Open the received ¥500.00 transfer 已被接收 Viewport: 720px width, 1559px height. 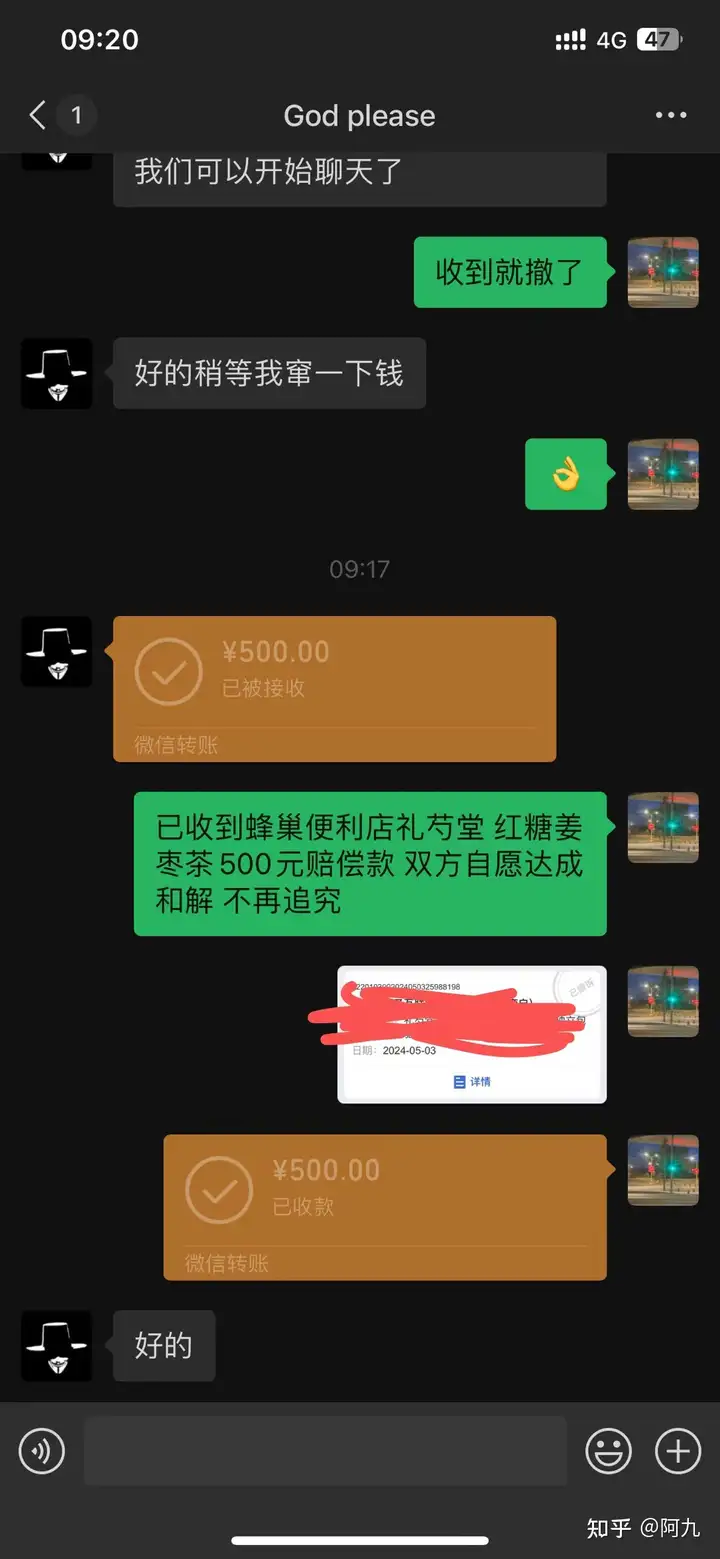tap(334, 689)
